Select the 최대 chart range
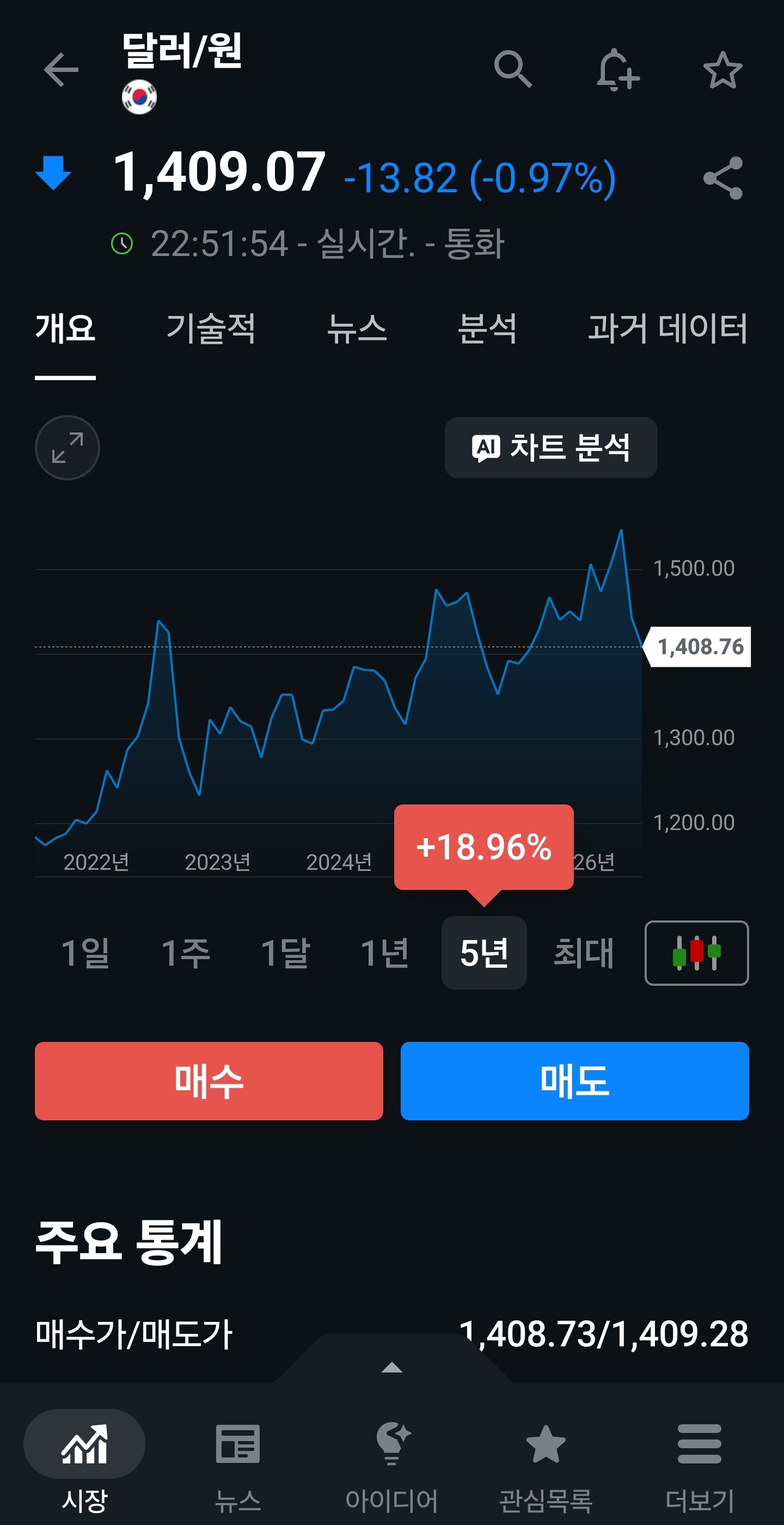784x1525 pixels. [584, 953]
